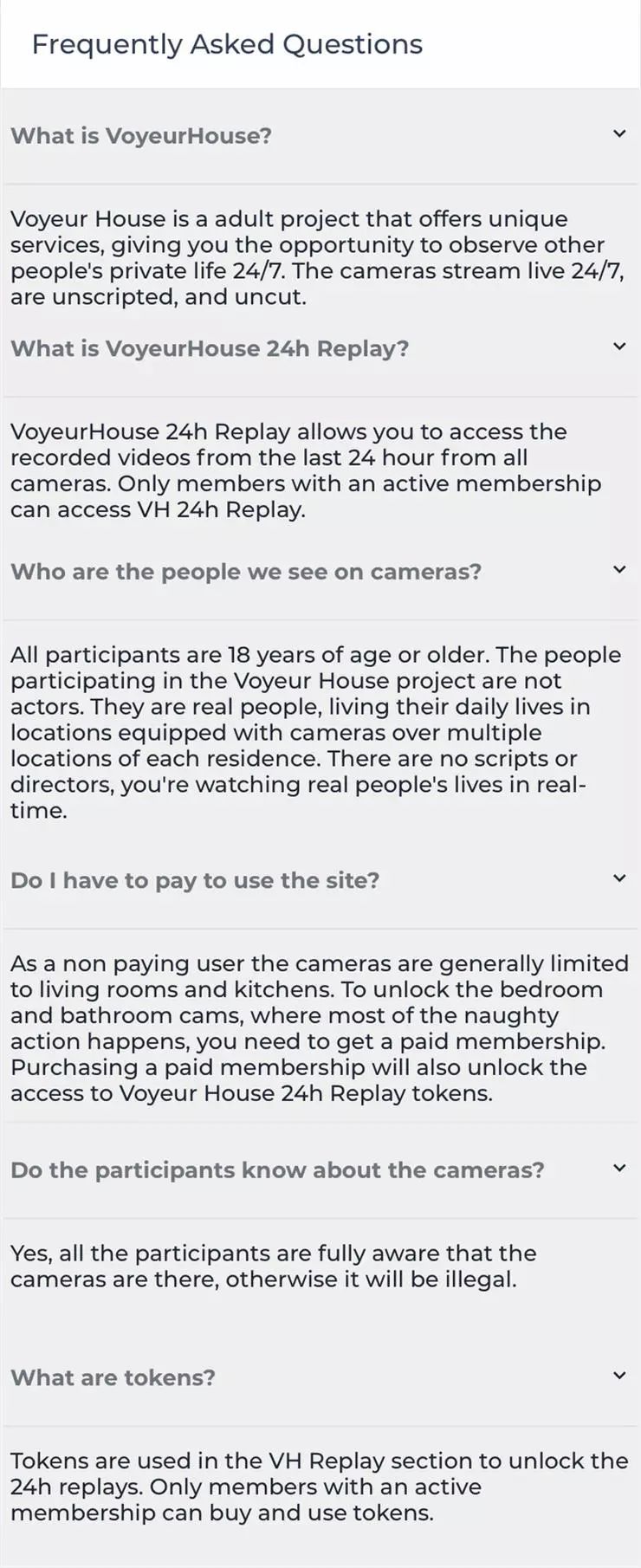Viewport: 641px width, 1568px height.
Task: Collapse the 'What is VoyeurHouse?' question
Action: coord(618,134)
